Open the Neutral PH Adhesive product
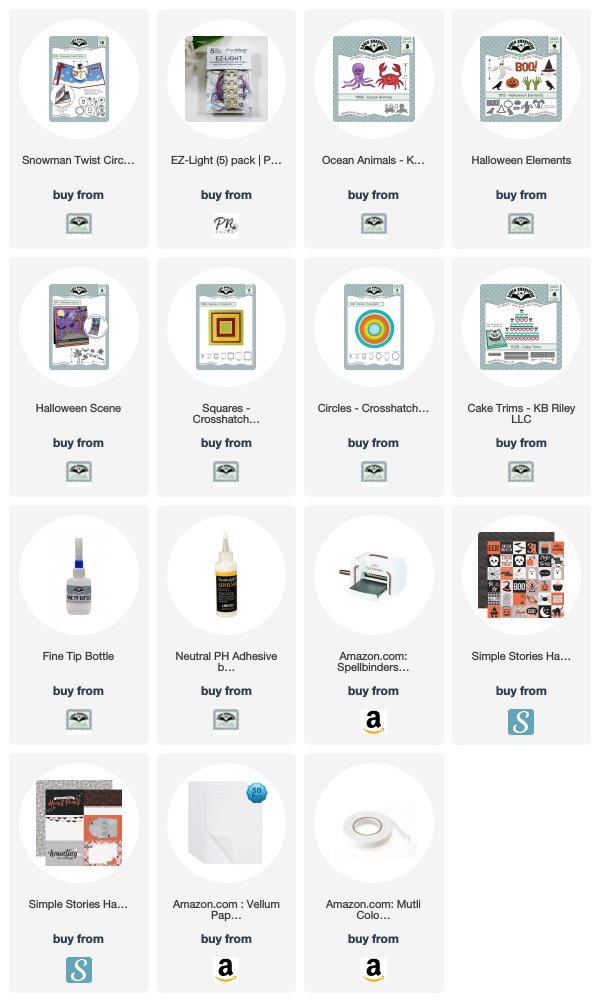600x1002 pixels. coord(226,624)
